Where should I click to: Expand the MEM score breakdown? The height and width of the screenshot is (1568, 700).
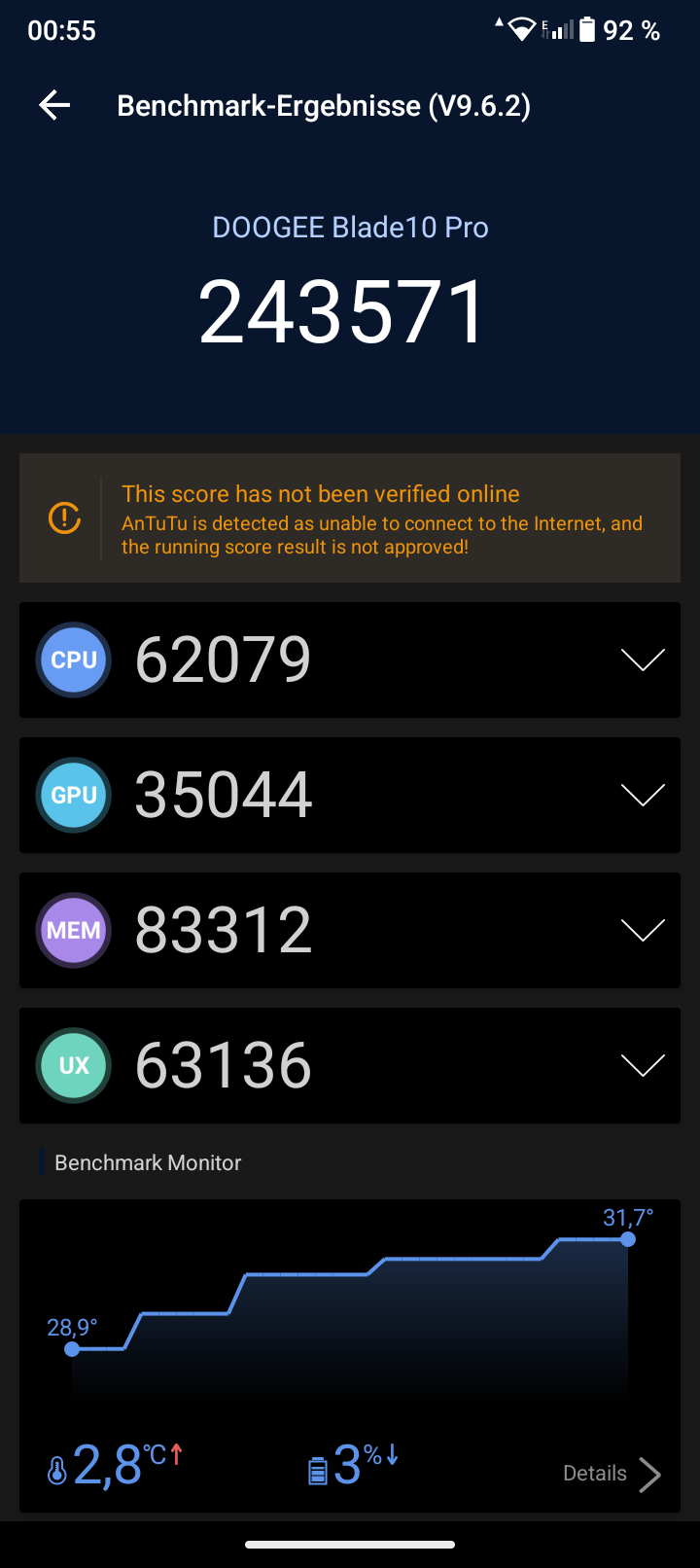tap(642, 931)
